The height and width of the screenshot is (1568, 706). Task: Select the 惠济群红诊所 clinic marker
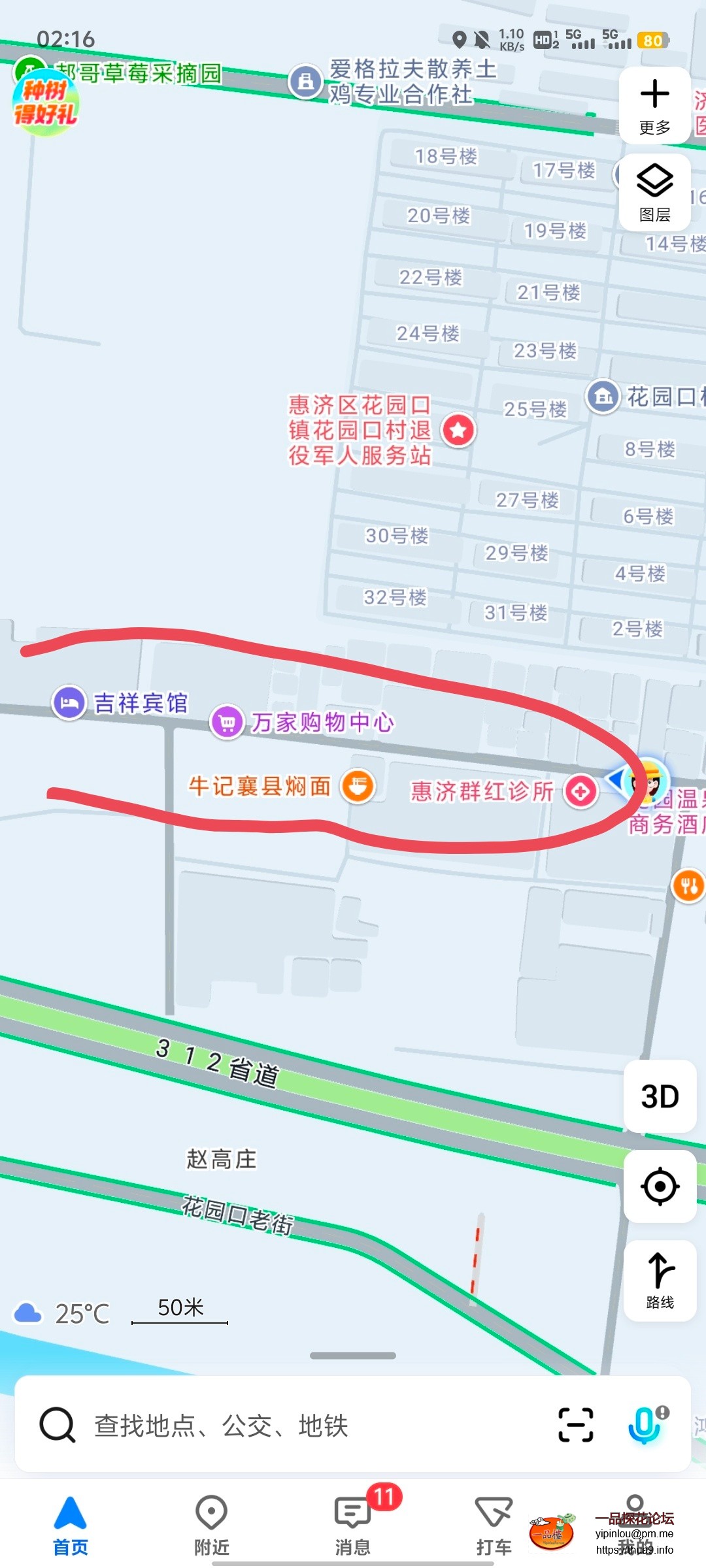click(x=580, y=792)
